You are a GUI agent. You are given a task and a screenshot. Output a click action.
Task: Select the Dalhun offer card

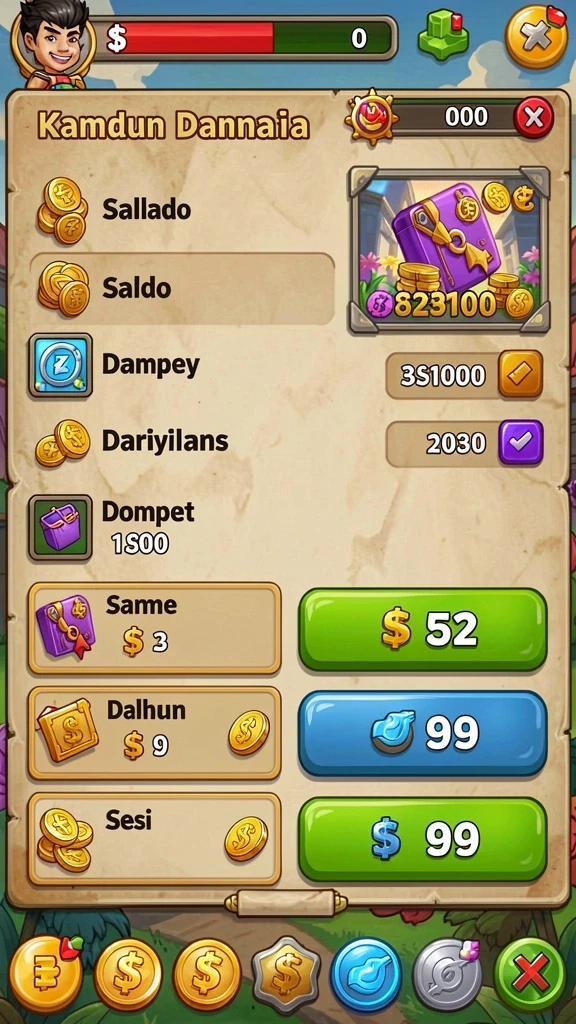155,733
